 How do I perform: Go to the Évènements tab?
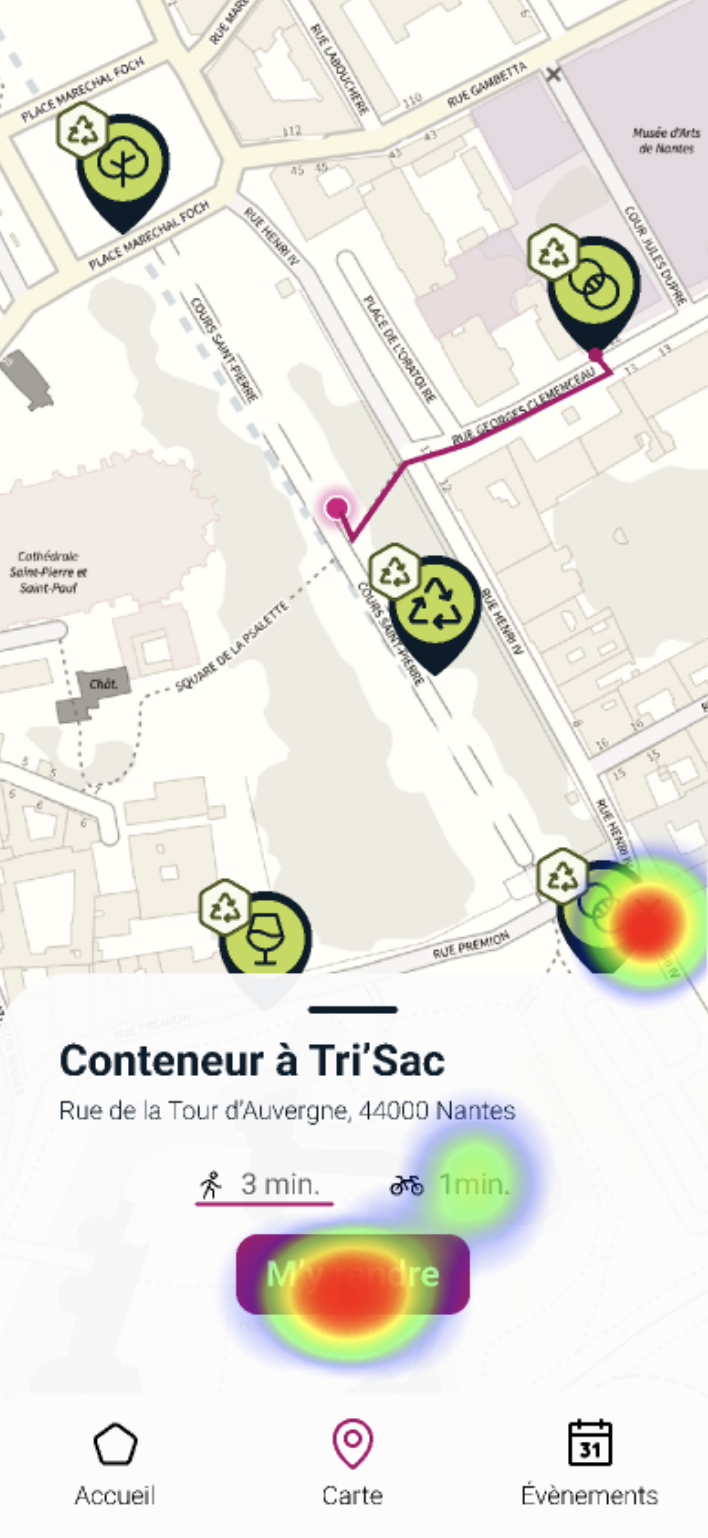589,1465
